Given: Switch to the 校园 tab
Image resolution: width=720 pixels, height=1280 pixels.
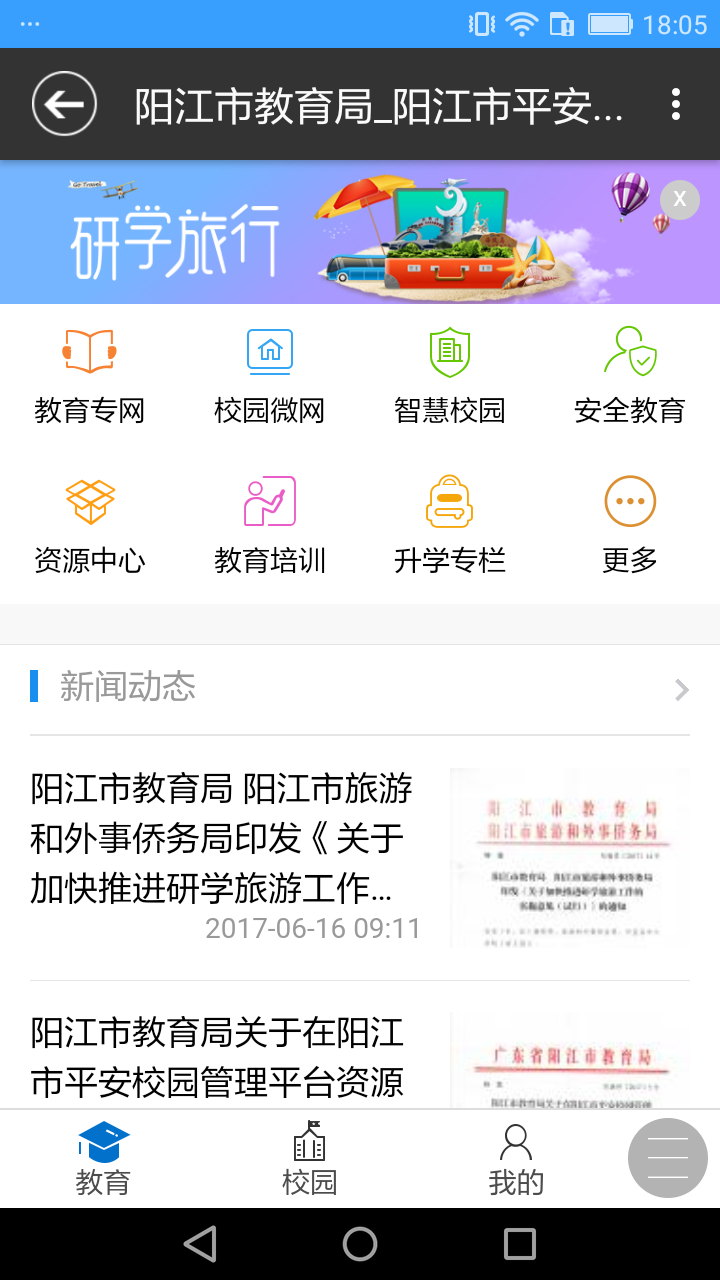Looking at the screenshot, I should (309, 1160).
